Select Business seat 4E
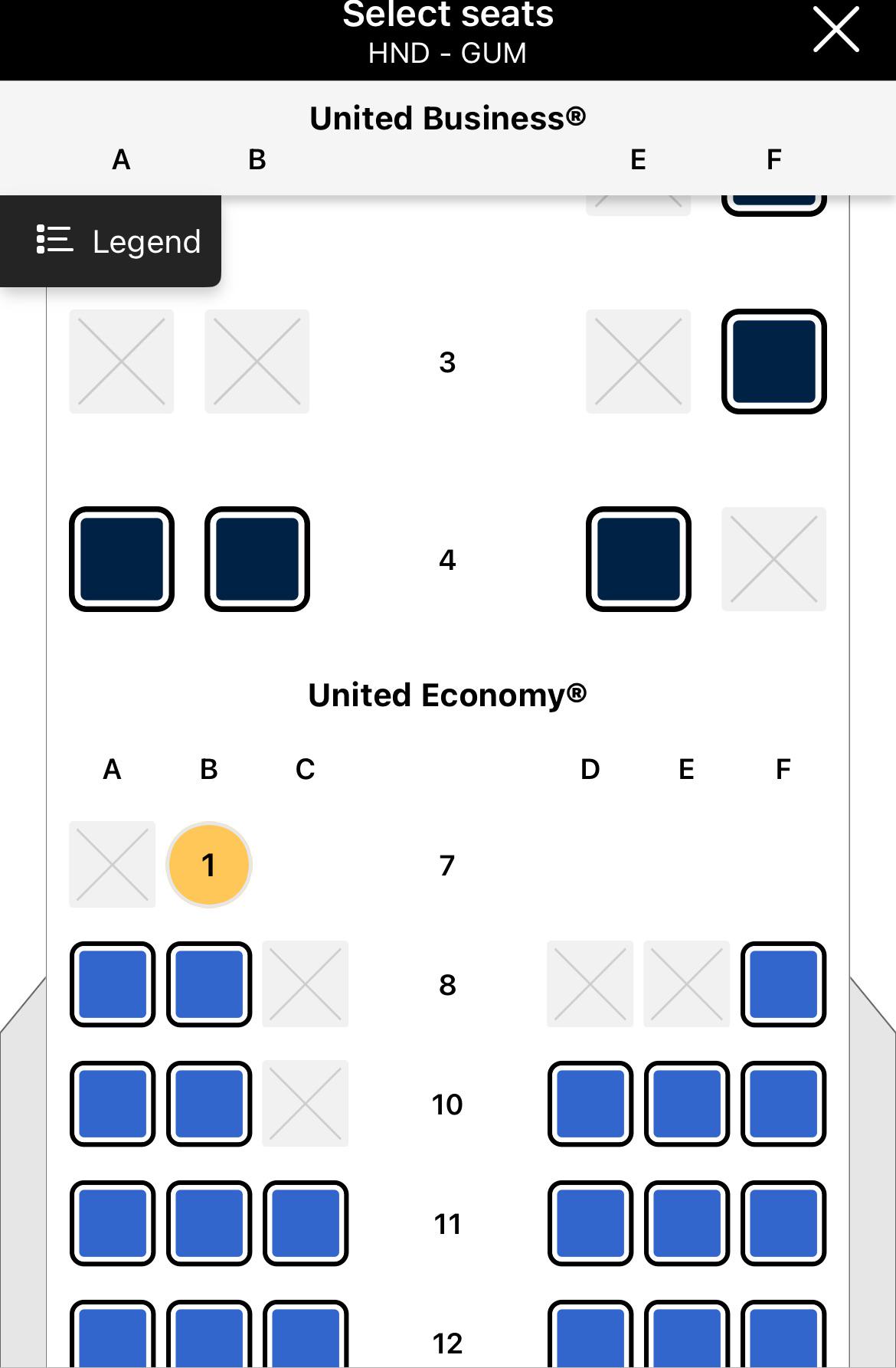The width and height of the screenshot is (896, 1368). coord(638,559)
